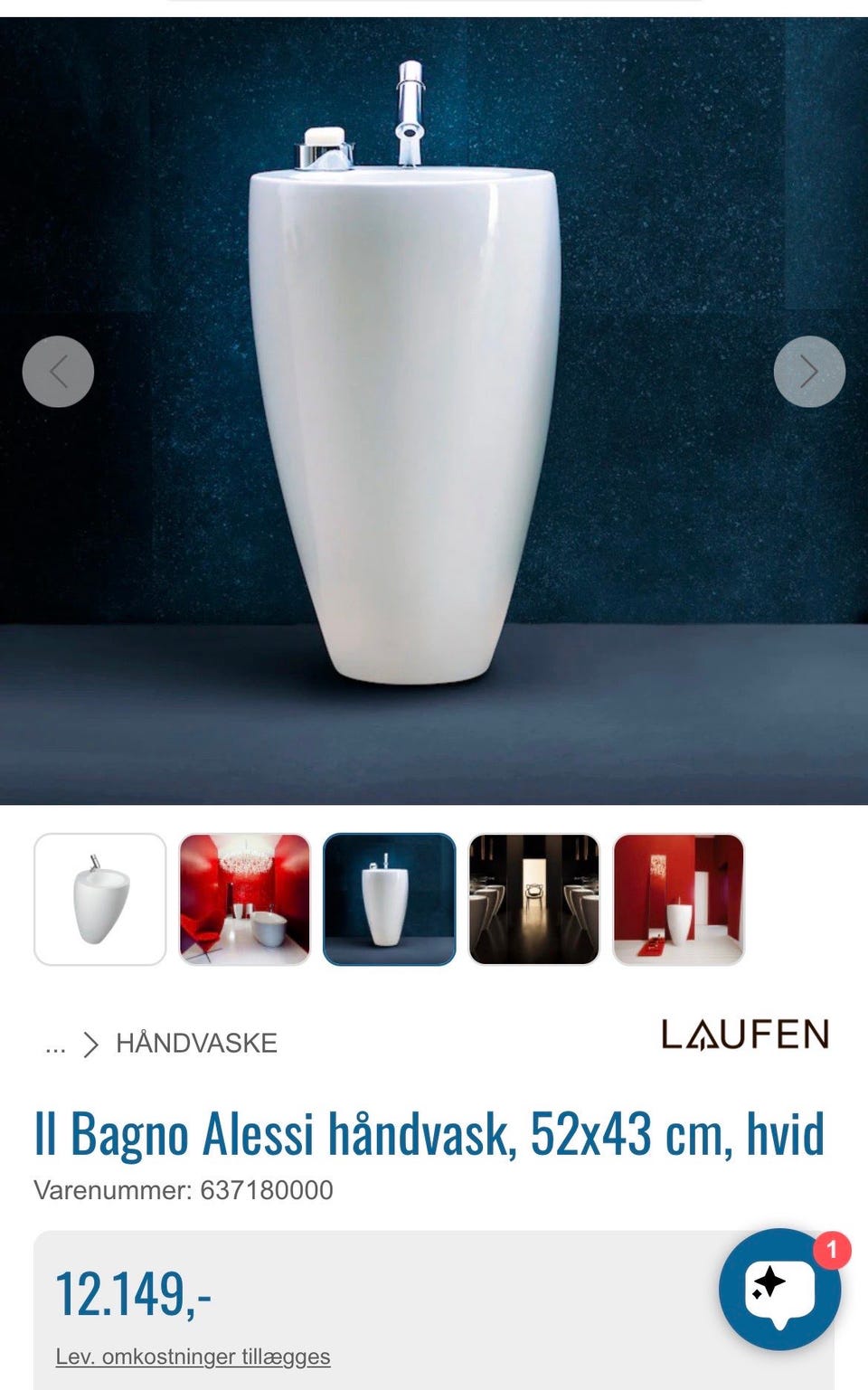Select the currently highlighted sink thumbnail
This screenshot has width=868, height=1390.
[x=390, y=899]
